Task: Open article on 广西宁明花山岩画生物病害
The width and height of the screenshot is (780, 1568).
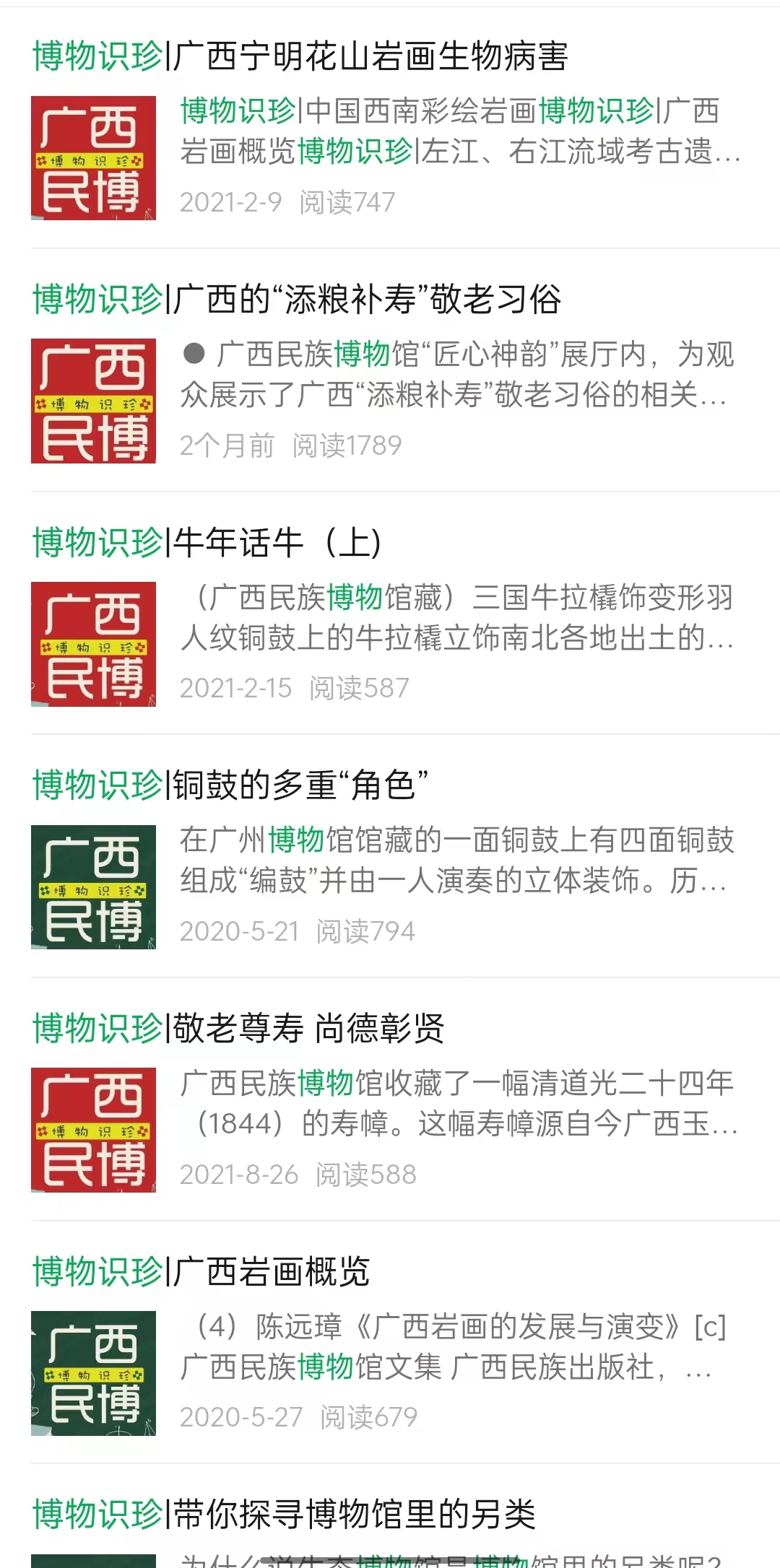Action: (300, 56)
